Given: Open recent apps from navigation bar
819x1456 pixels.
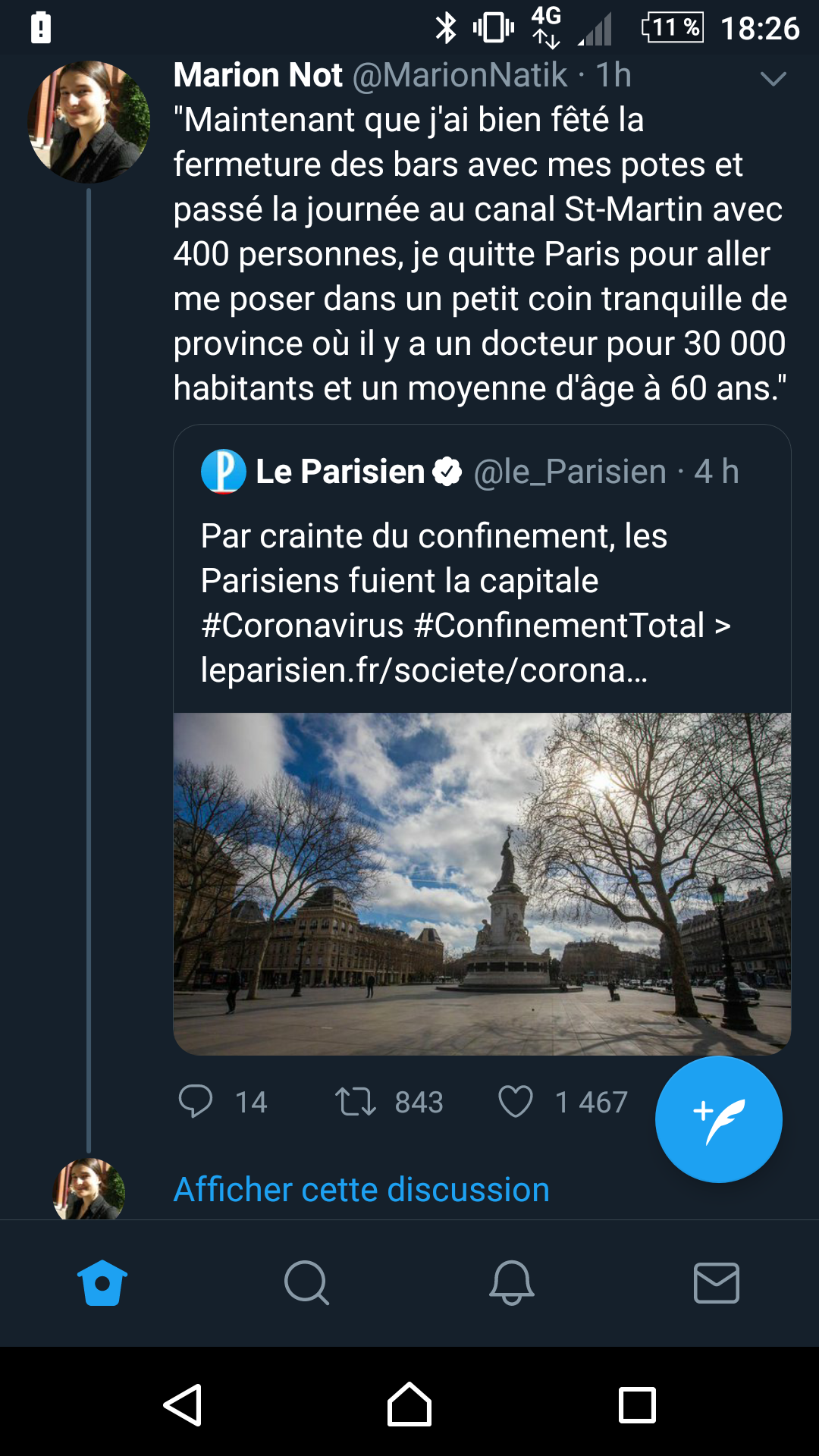Looking at the screenshot, I should 637,1405.
